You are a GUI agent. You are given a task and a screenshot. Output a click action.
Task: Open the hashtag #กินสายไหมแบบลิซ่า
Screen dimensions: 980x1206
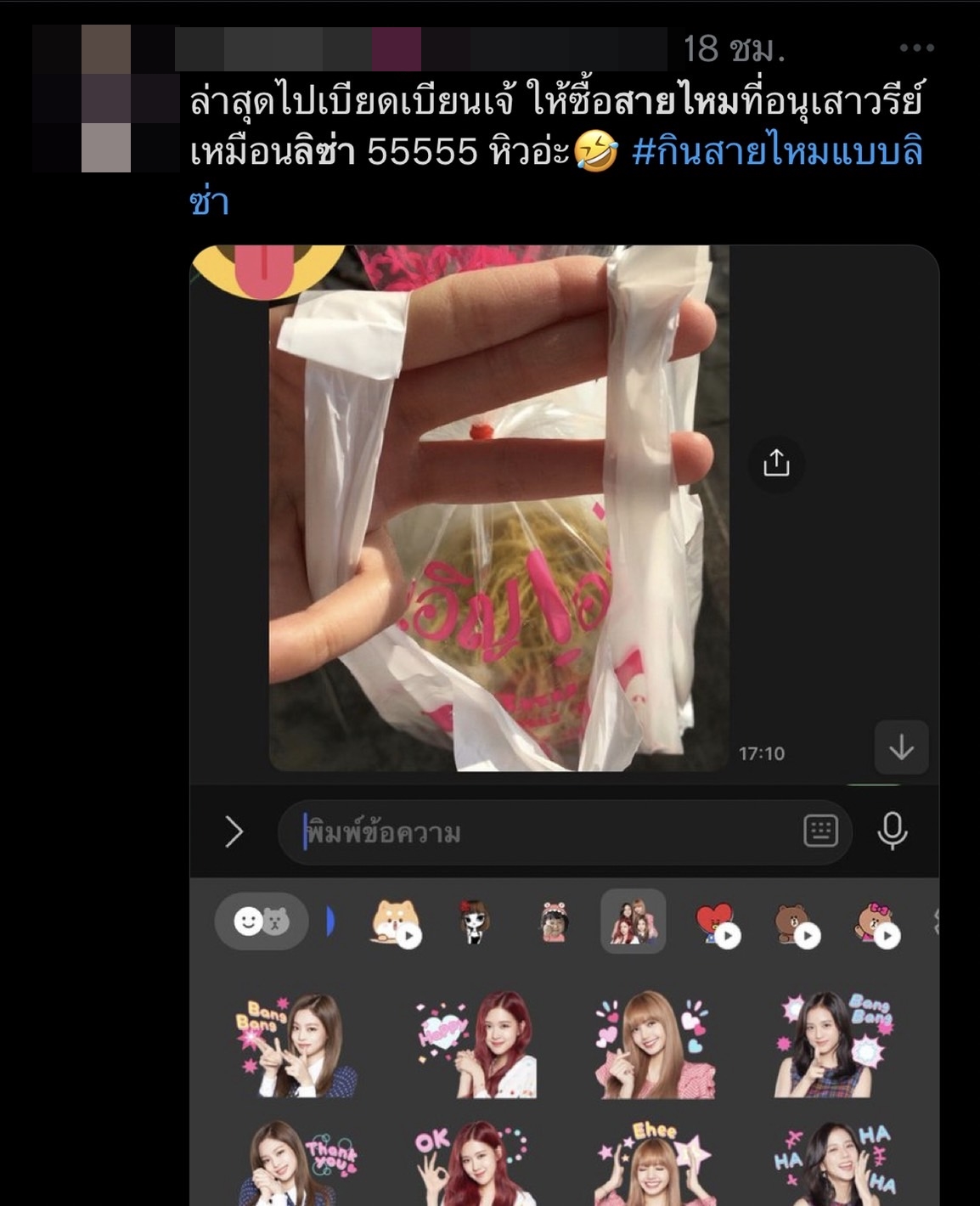point(777,153)
